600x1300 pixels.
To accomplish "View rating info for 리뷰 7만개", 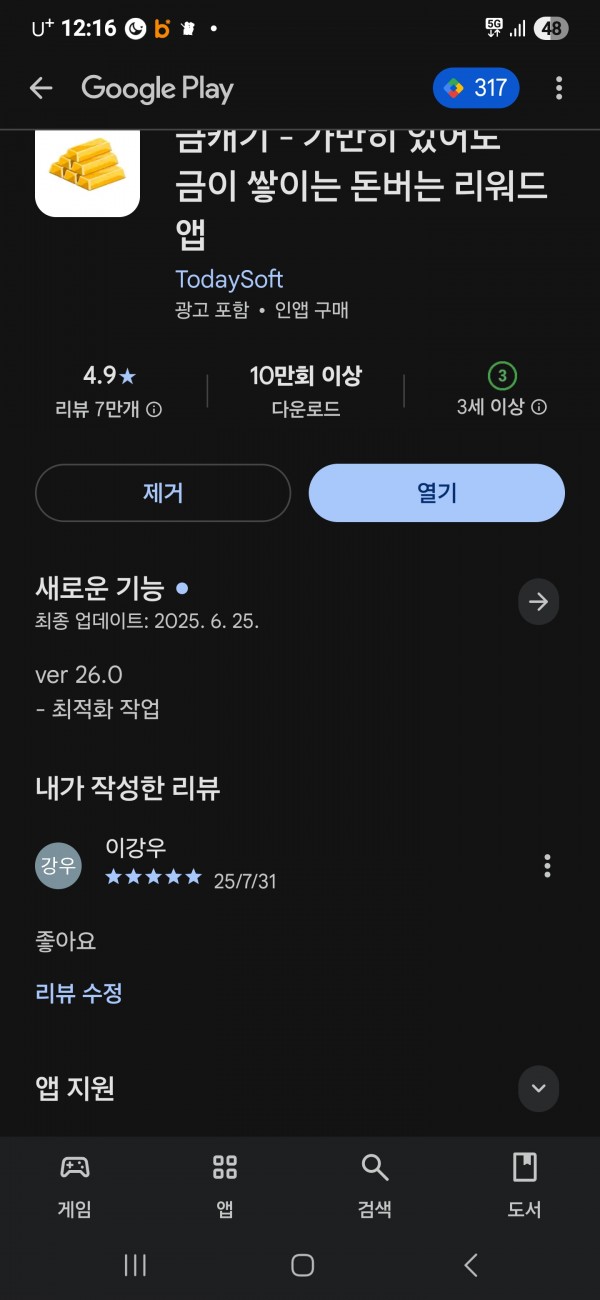I will pos(154,409).
